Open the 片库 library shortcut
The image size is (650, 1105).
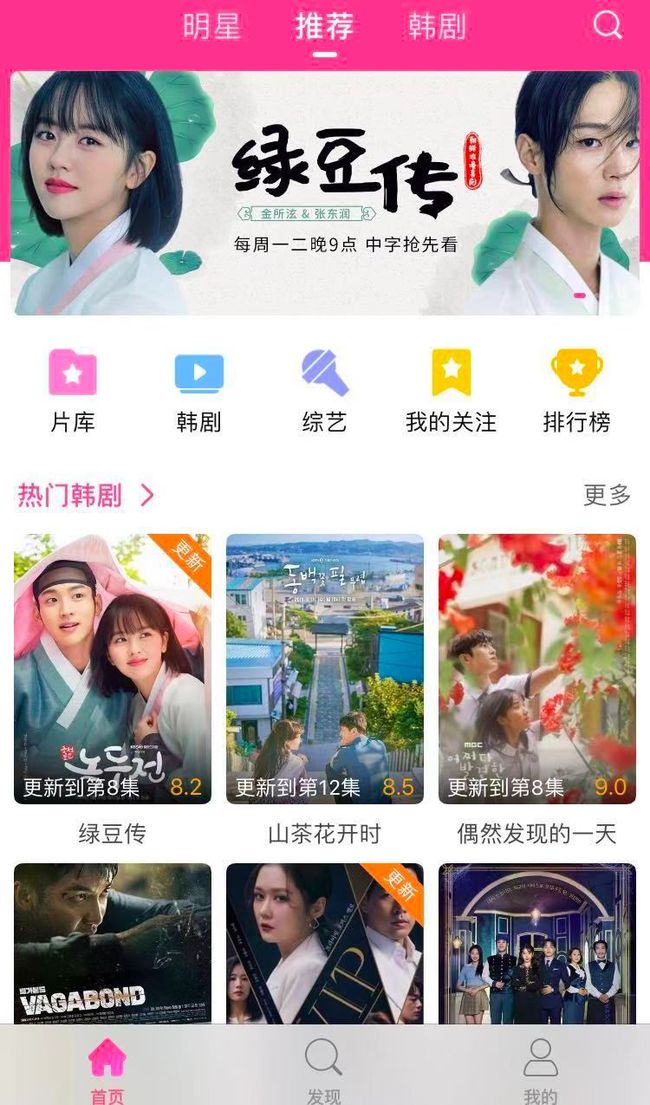(73, 391)
